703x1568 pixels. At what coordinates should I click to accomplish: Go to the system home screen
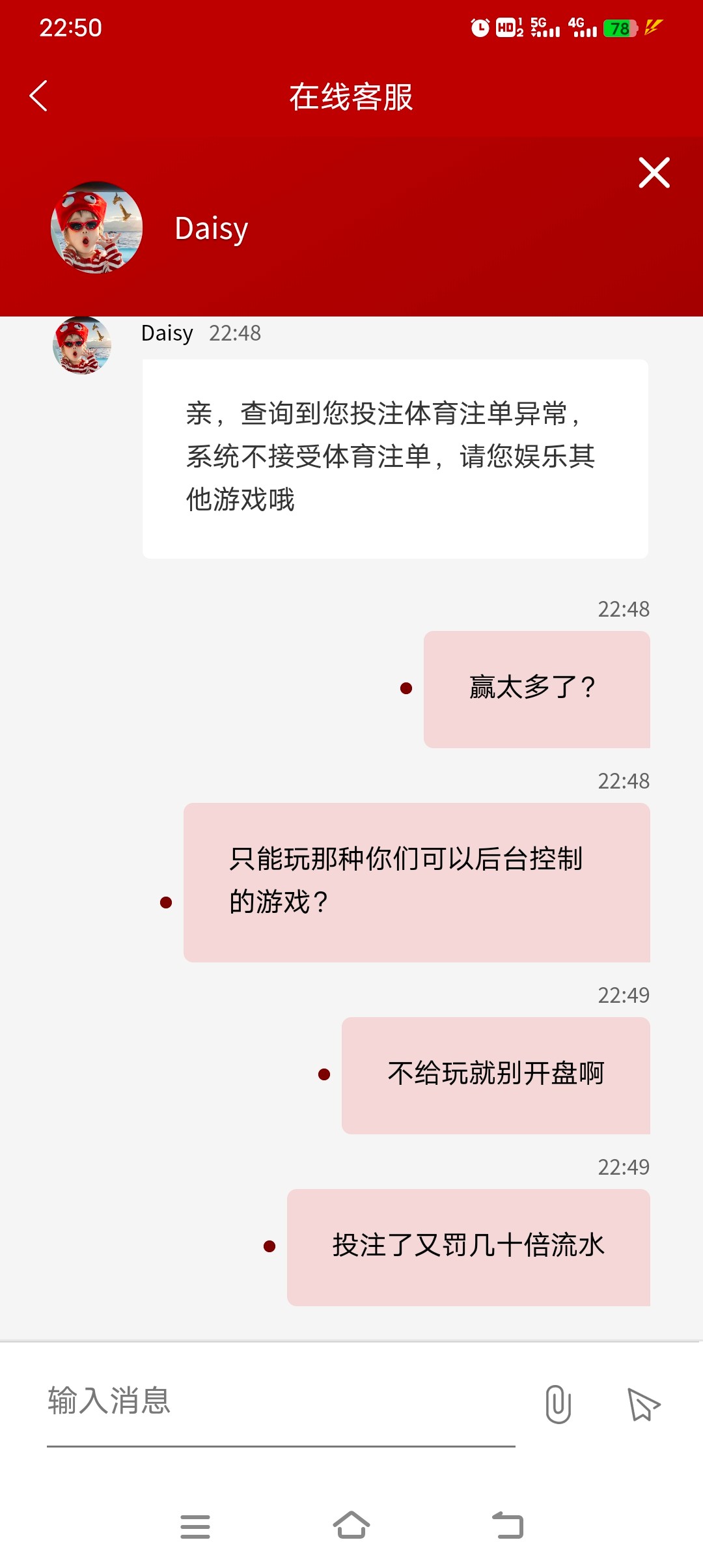(x=351, y=1525)
